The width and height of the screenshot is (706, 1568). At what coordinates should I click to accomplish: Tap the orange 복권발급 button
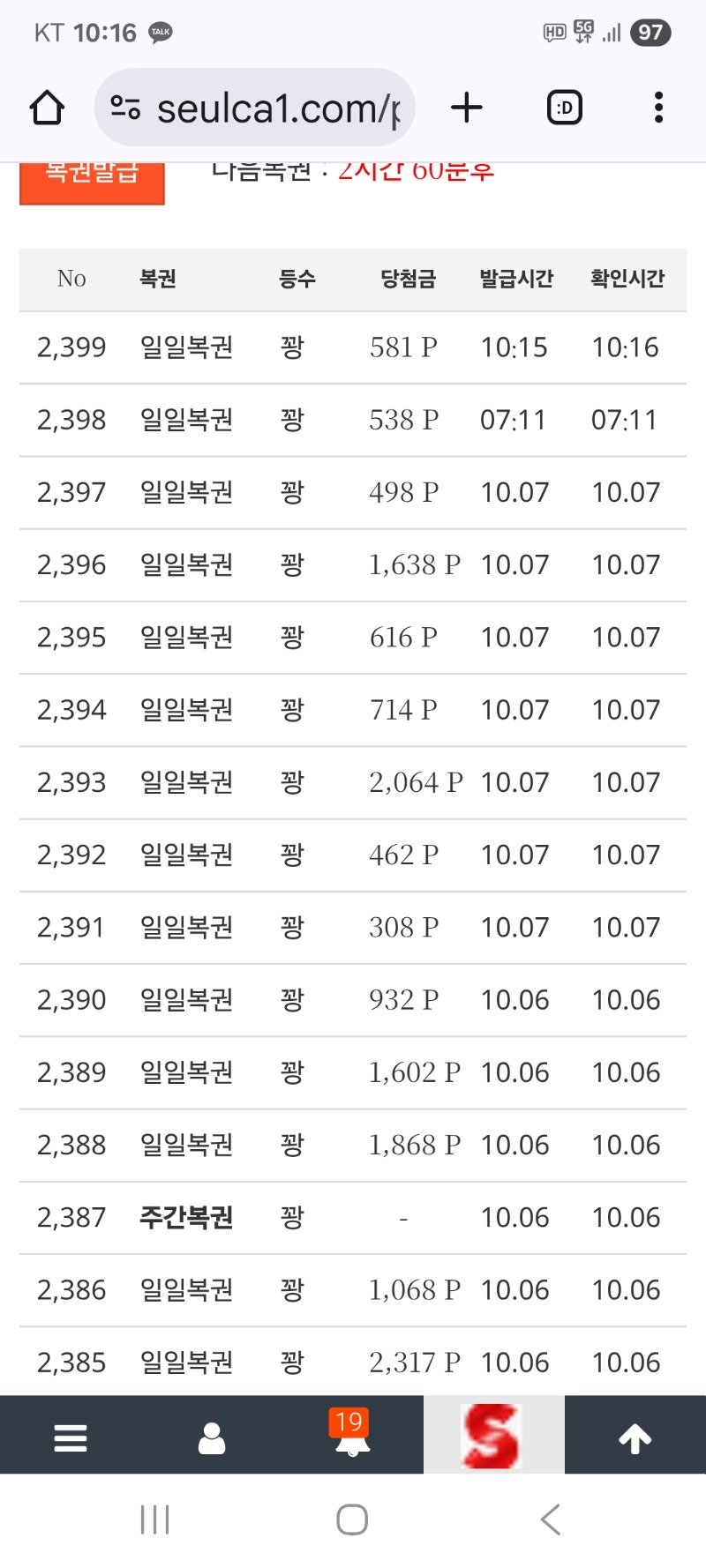click(x=92, y=181)
